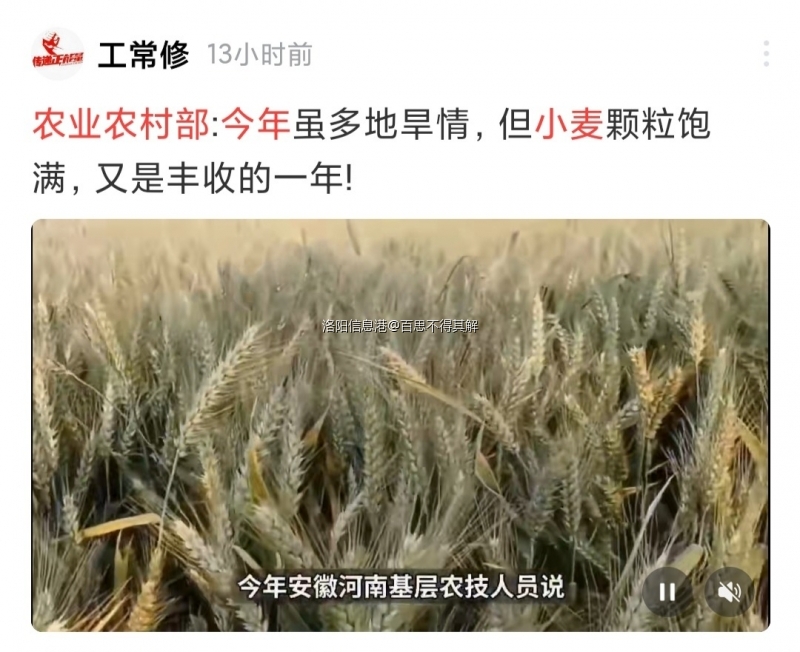800x652 pixels.
Task: Unmute the video sound
Action: point(729,591)
